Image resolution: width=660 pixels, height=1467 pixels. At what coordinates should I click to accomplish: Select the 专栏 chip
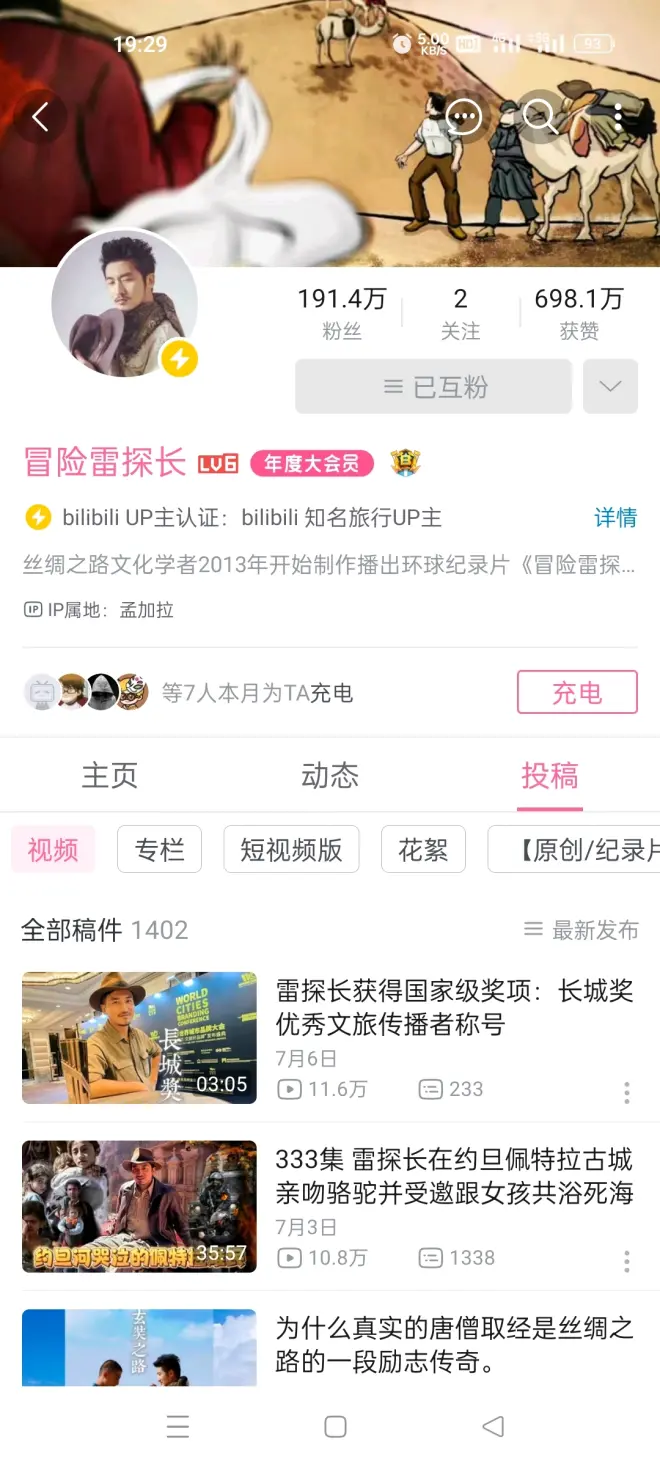(159, 850)
